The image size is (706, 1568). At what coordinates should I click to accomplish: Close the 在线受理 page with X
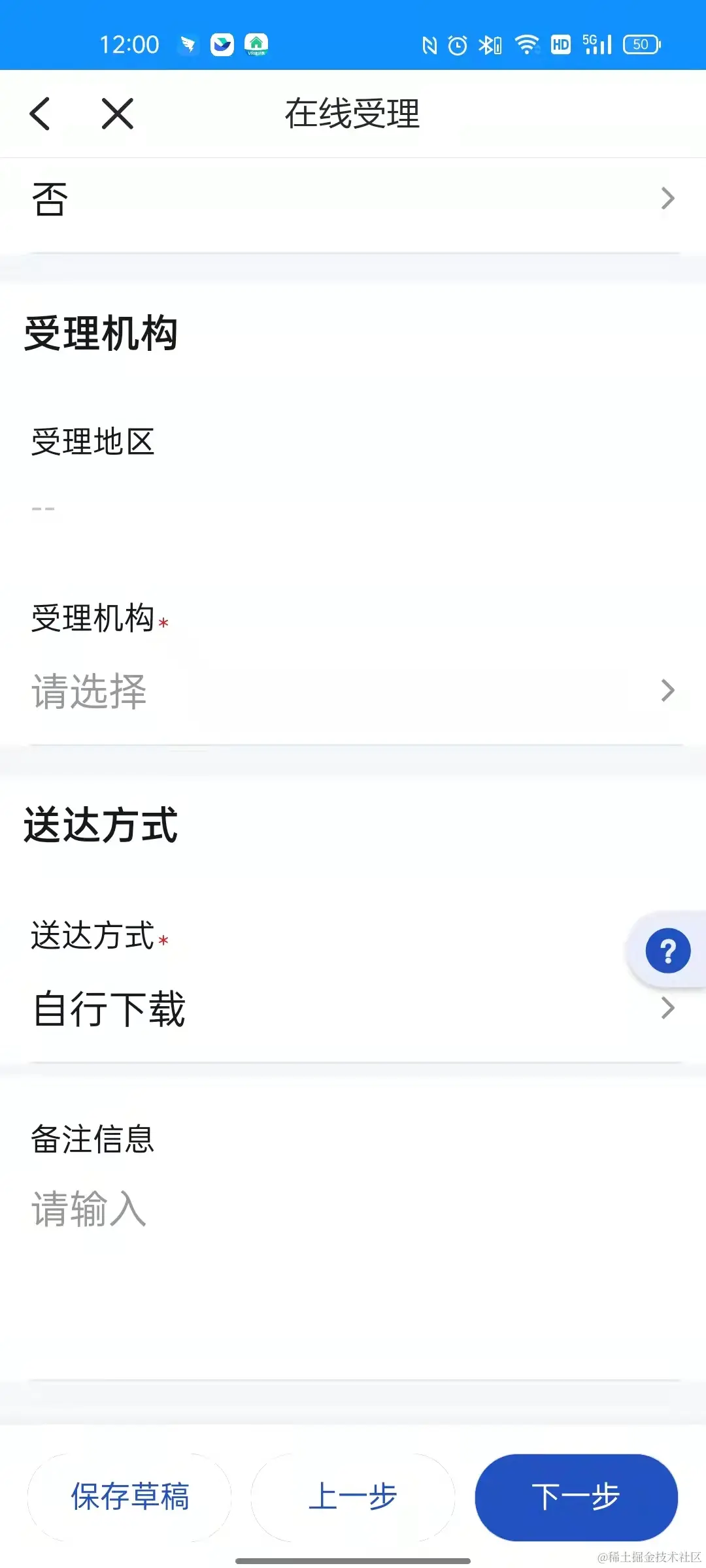[x=118, y=114]
